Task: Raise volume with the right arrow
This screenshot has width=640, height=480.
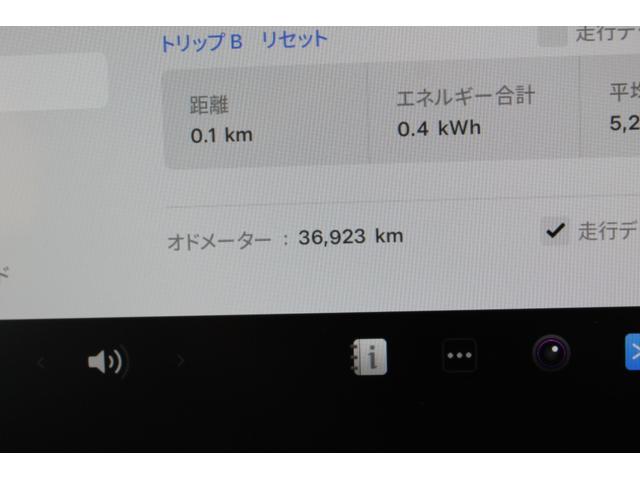Action: [x=180, y=361]
